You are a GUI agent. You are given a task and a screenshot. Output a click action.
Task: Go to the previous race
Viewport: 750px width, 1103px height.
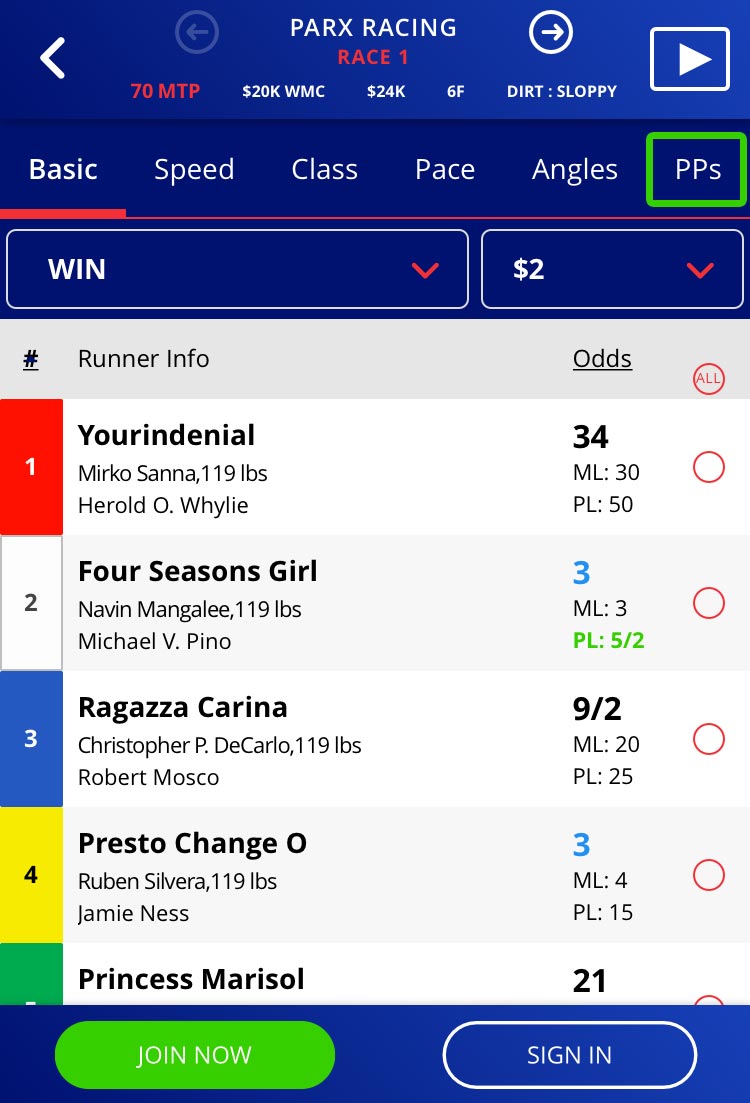click(x=197, y=34)
